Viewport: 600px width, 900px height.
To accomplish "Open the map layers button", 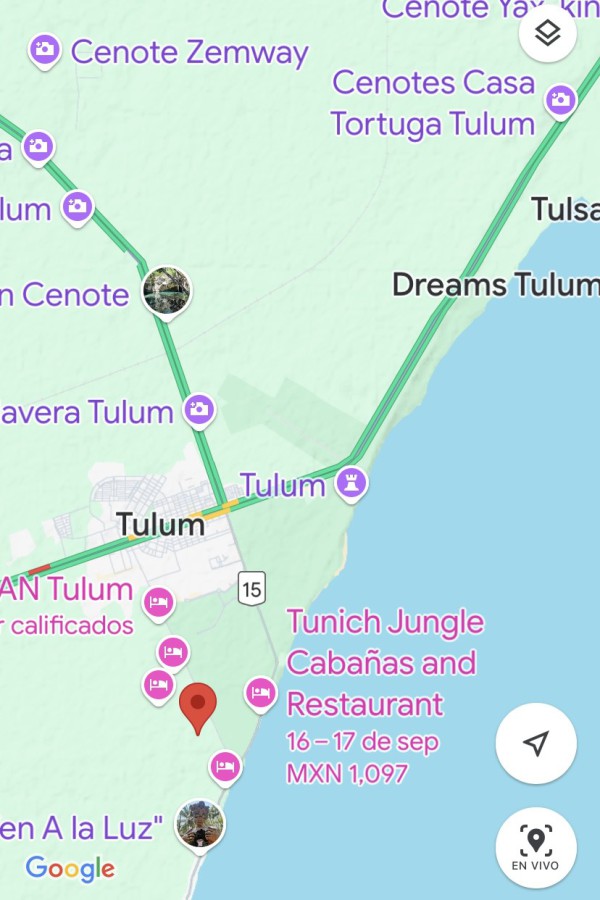I will click(547, 33).
